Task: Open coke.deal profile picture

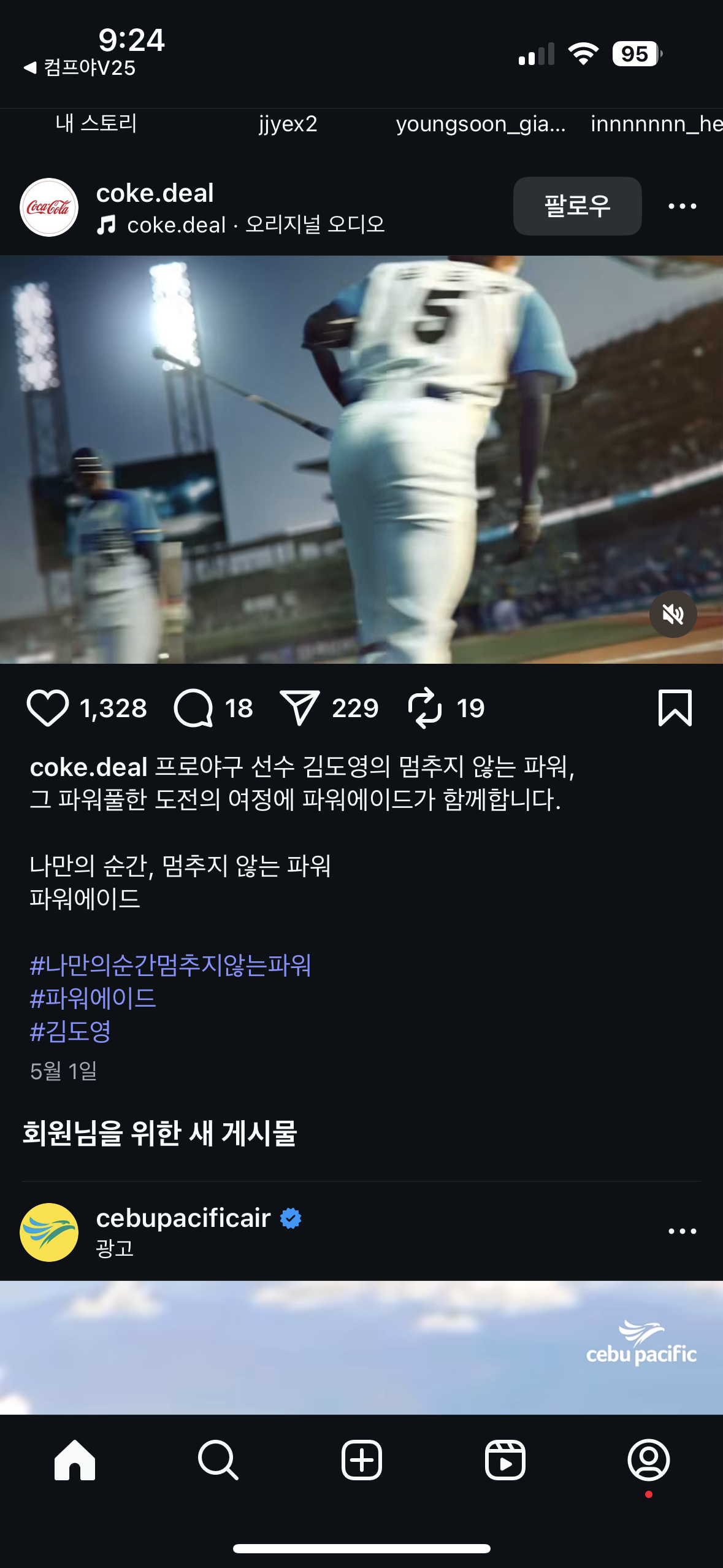Action: (x=49, y=207)
